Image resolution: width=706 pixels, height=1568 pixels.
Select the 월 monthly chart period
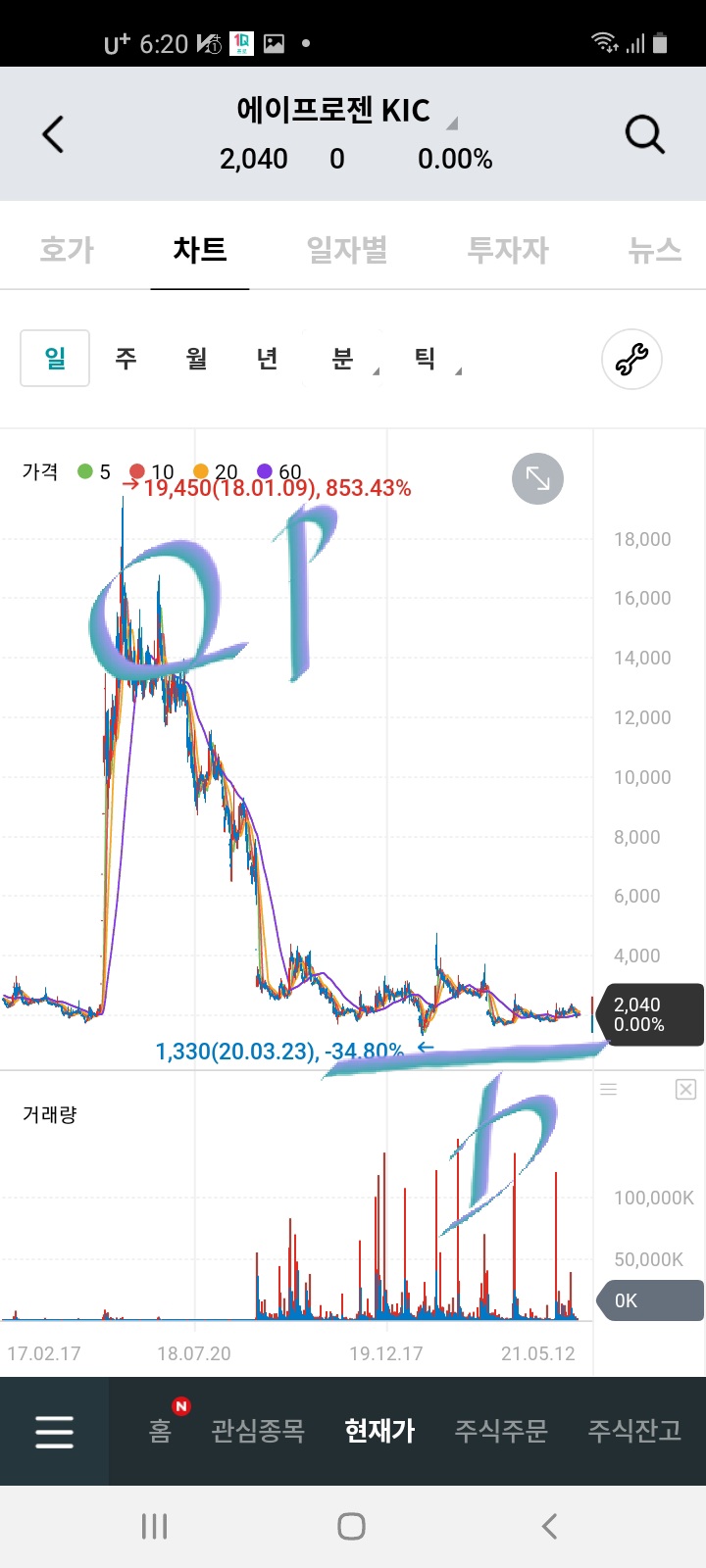click(x=196, y=359)
